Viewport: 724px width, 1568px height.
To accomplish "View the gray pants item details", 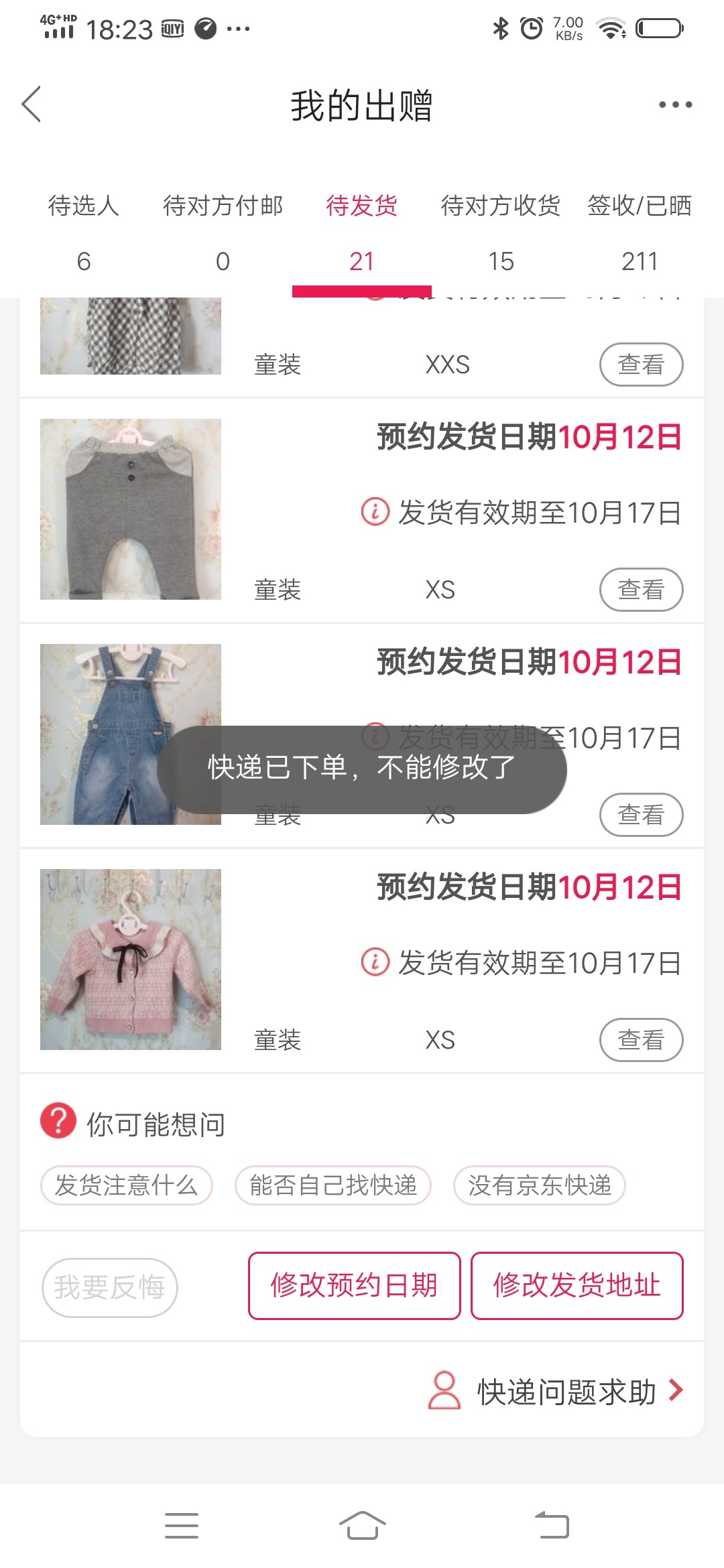I will coord(641,590).
